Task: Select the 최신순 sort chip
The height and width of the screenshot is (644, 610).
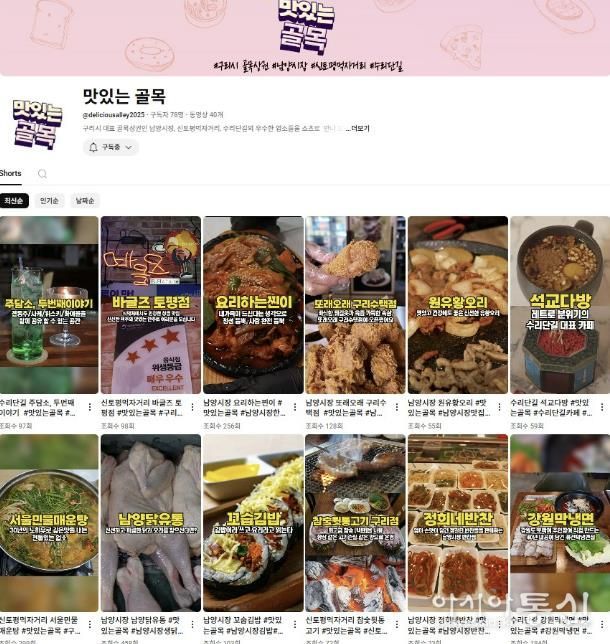Action: (14, 200)
